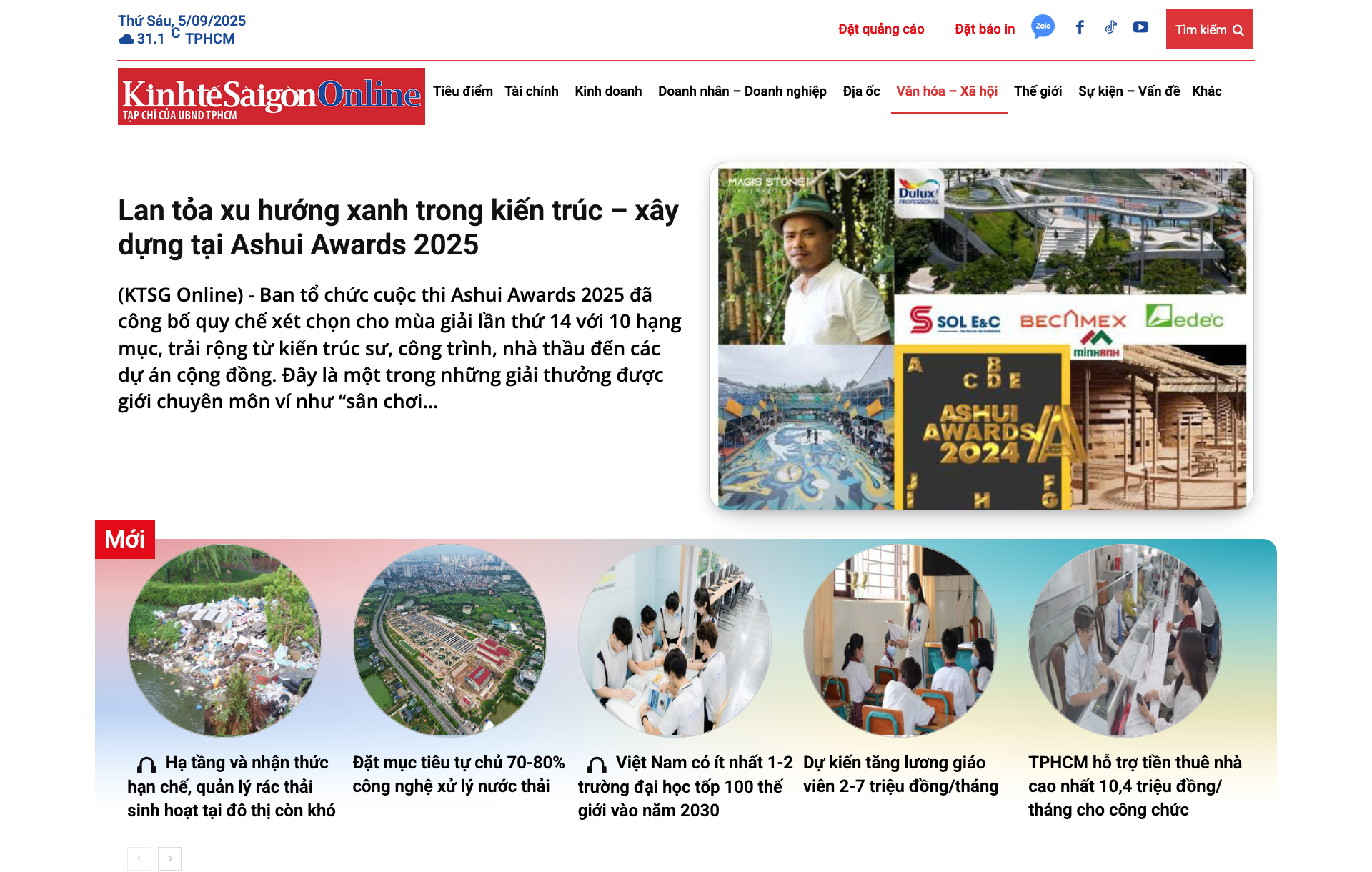Go to the Kinh doanh section
The image size is (1372, 872).
pyautogui.click(x=608, y=91)
